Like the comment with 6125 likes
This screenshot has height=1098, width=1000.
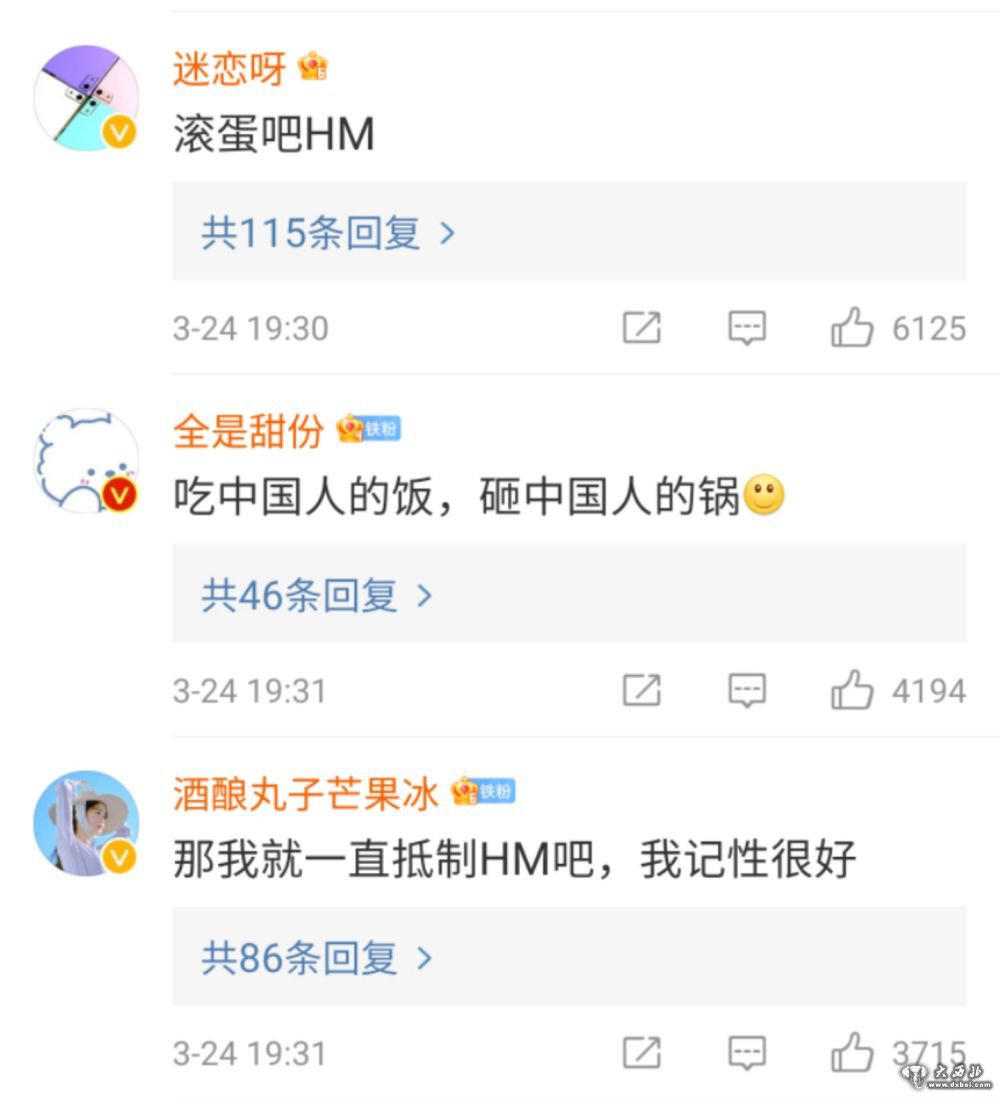[852, 328]
